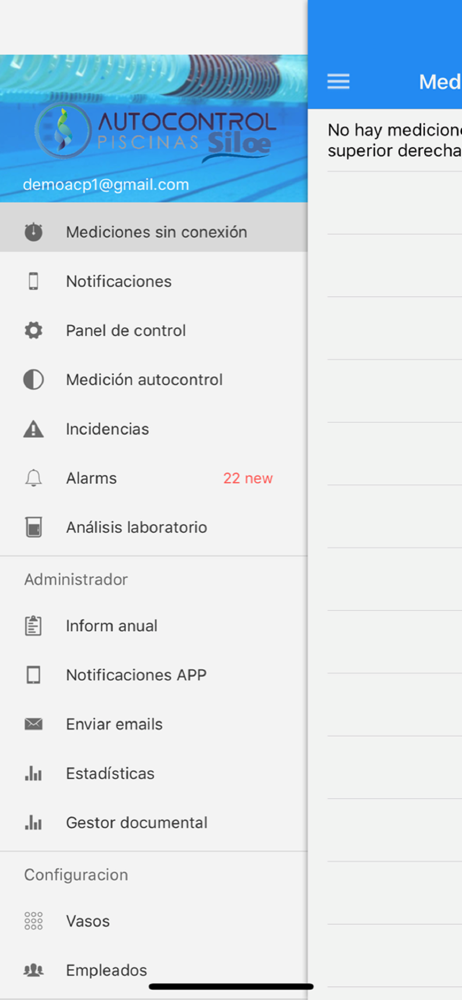Go to Notificaciones APP
This screenshot has width=462, height=1000.
(x=154, y=675)
